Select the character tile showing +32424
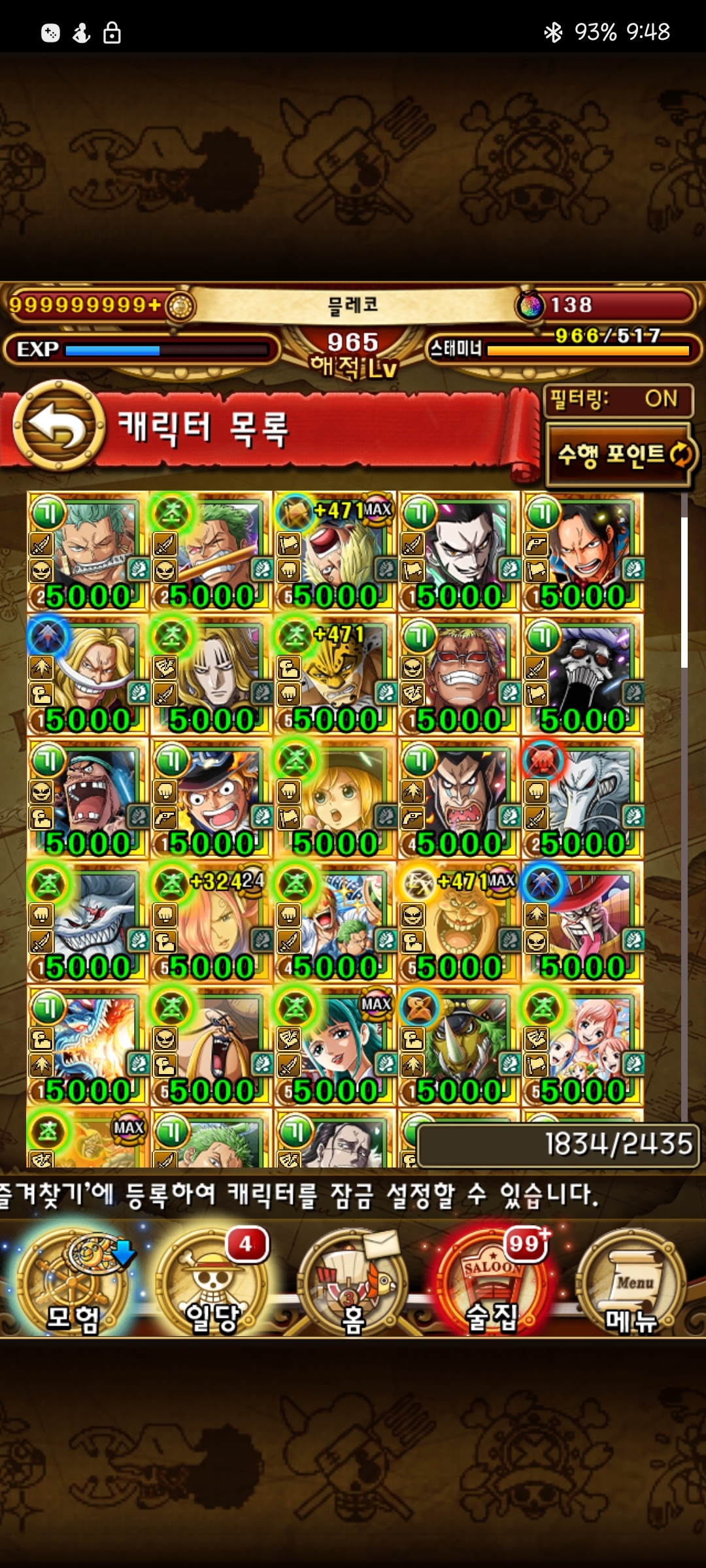The image size is (706, 1568). pyautogui.click(x=210, y=923)
